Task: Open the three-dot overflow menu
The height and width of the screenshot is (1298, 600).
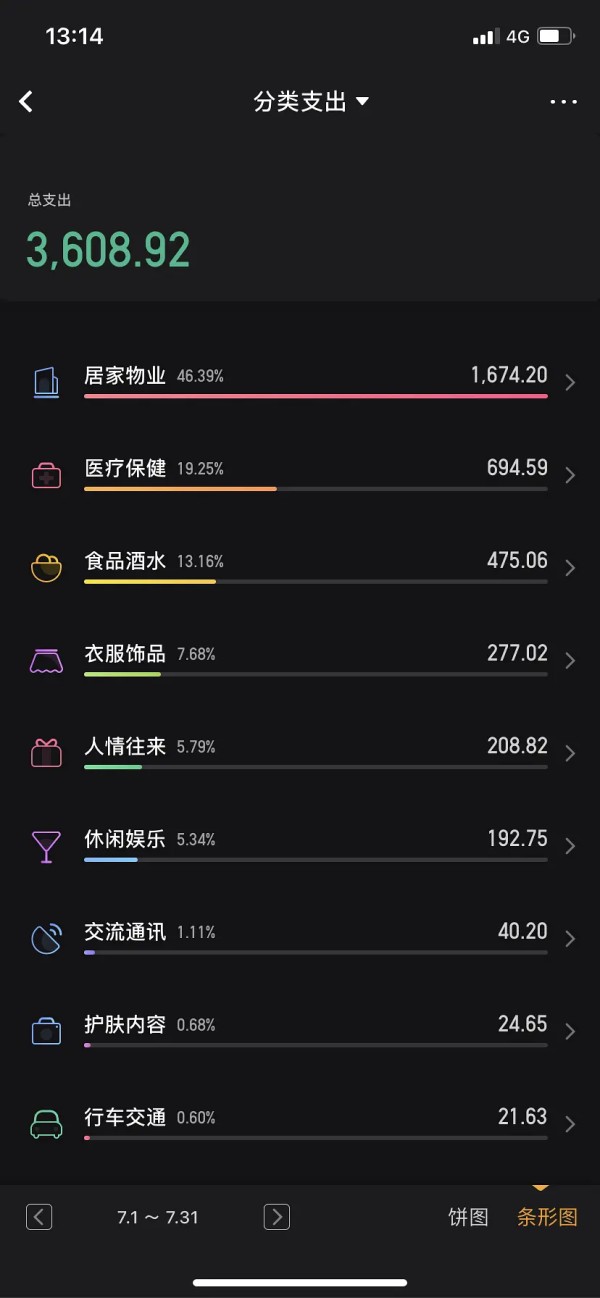Action: click(563, 101)
